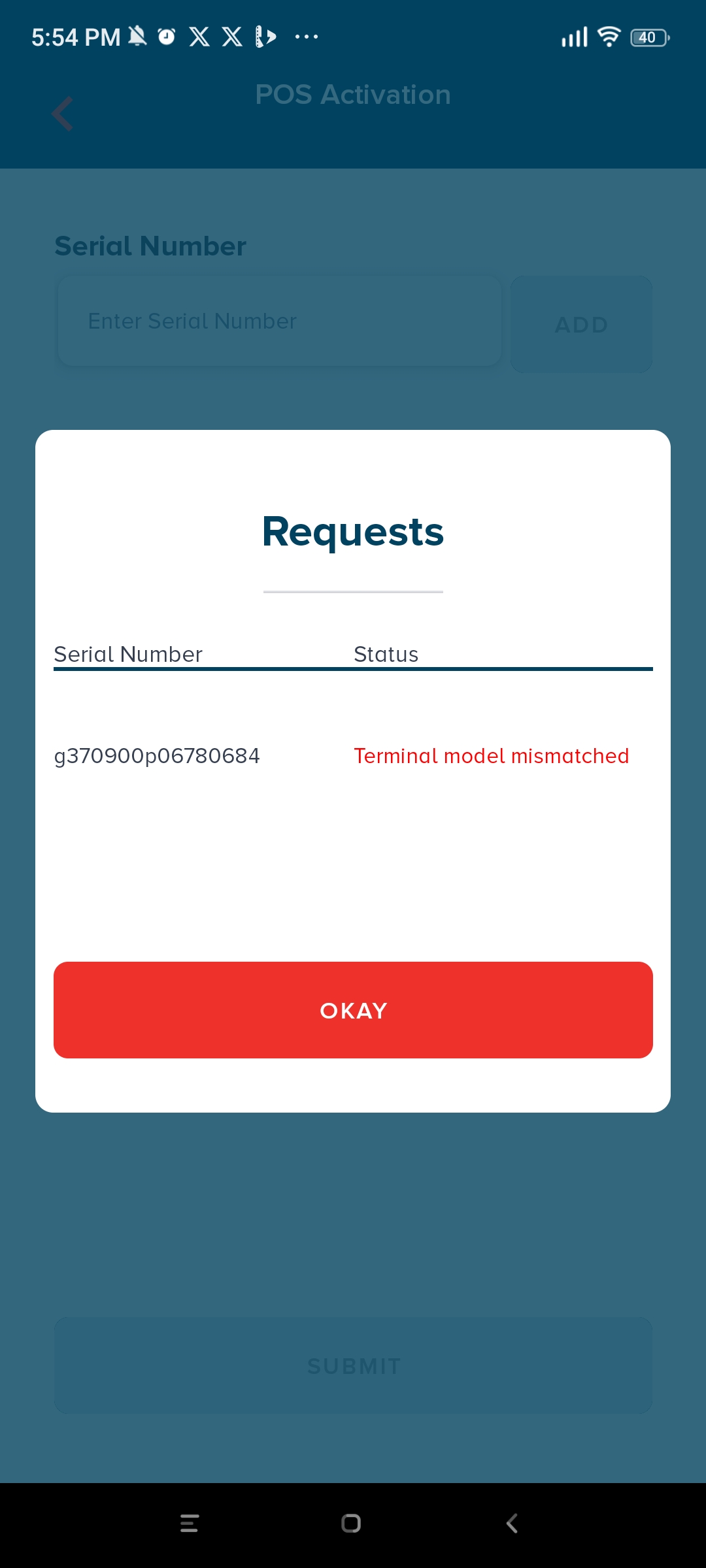Image resolution: width=706 pixels, height=1568 pixels.
Task: Focus the Enter Serial Number field
Action: coord(280,321)
